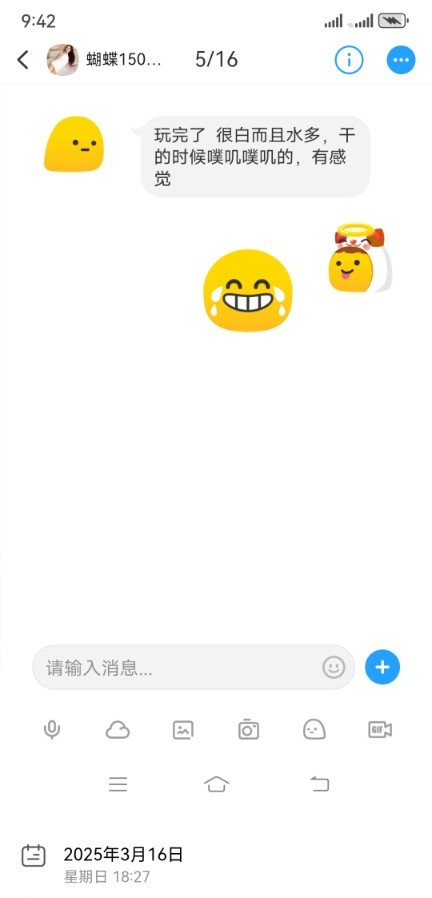Open the emoji picker in the input box

pos(333,667)
